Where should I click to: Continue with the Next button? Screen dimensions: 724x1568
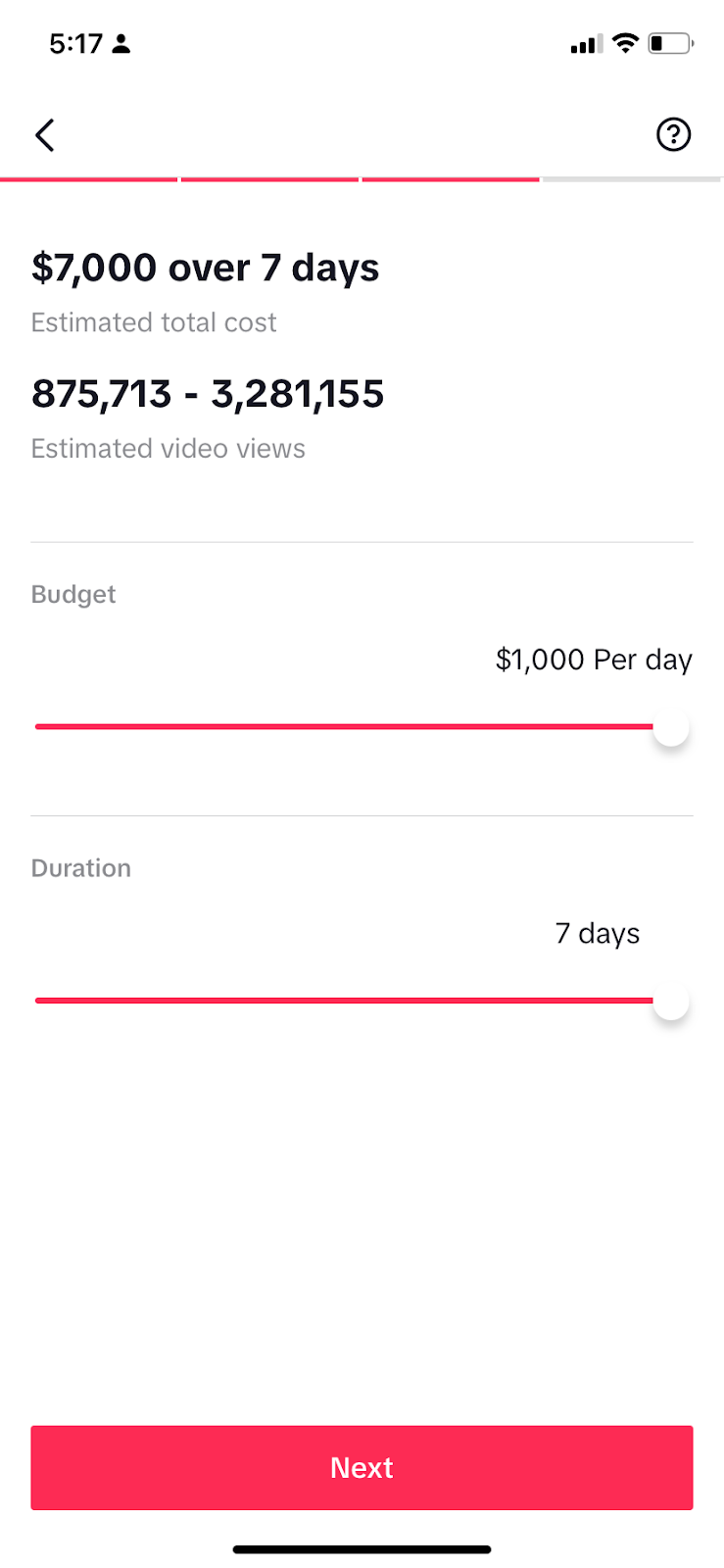(x=362, y=1467)
